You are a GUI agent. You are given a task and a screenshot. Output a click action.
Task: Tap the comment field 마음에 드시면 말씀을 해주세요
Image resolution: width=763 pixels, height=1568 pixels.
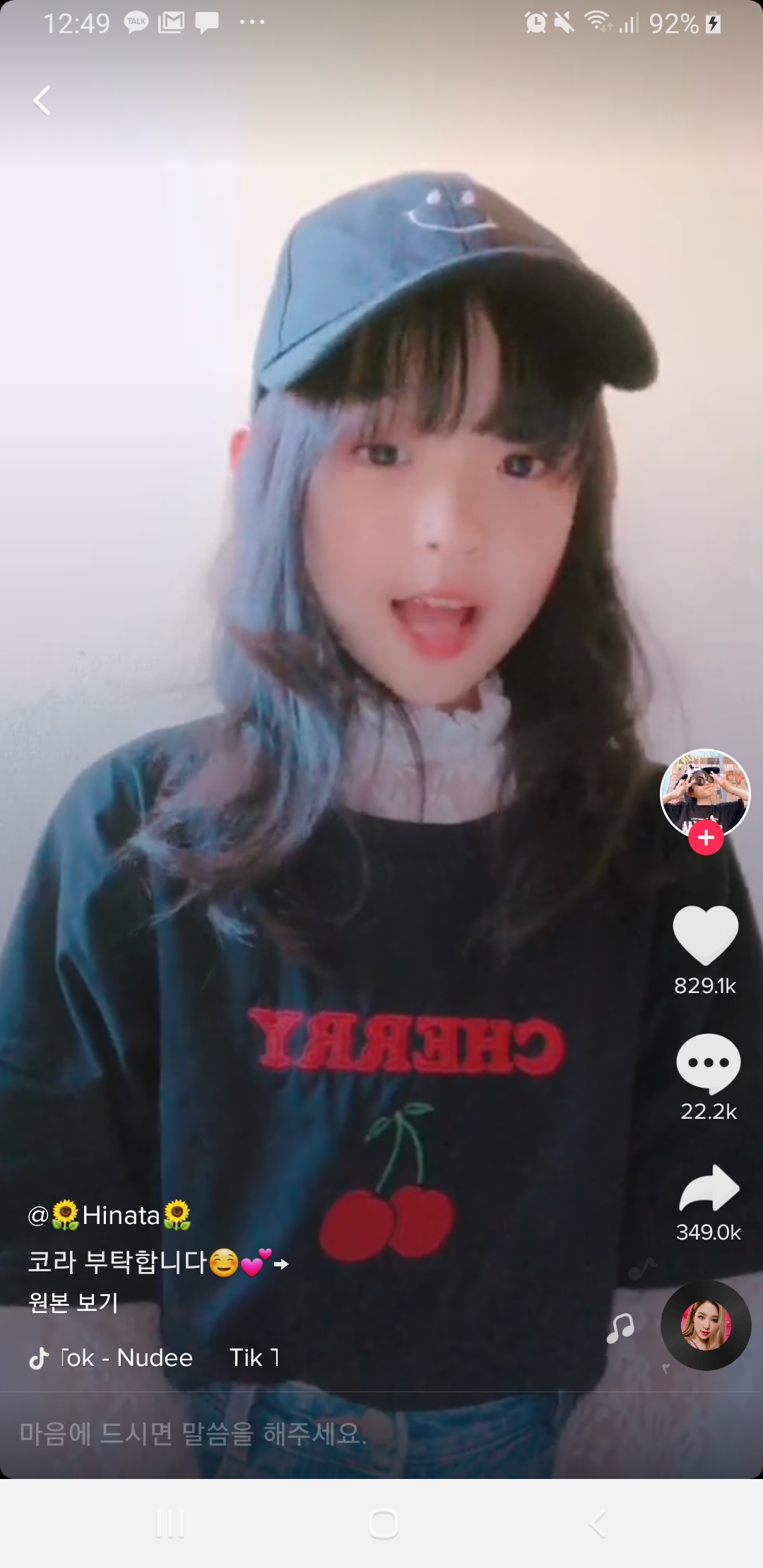click(283, 1434)
